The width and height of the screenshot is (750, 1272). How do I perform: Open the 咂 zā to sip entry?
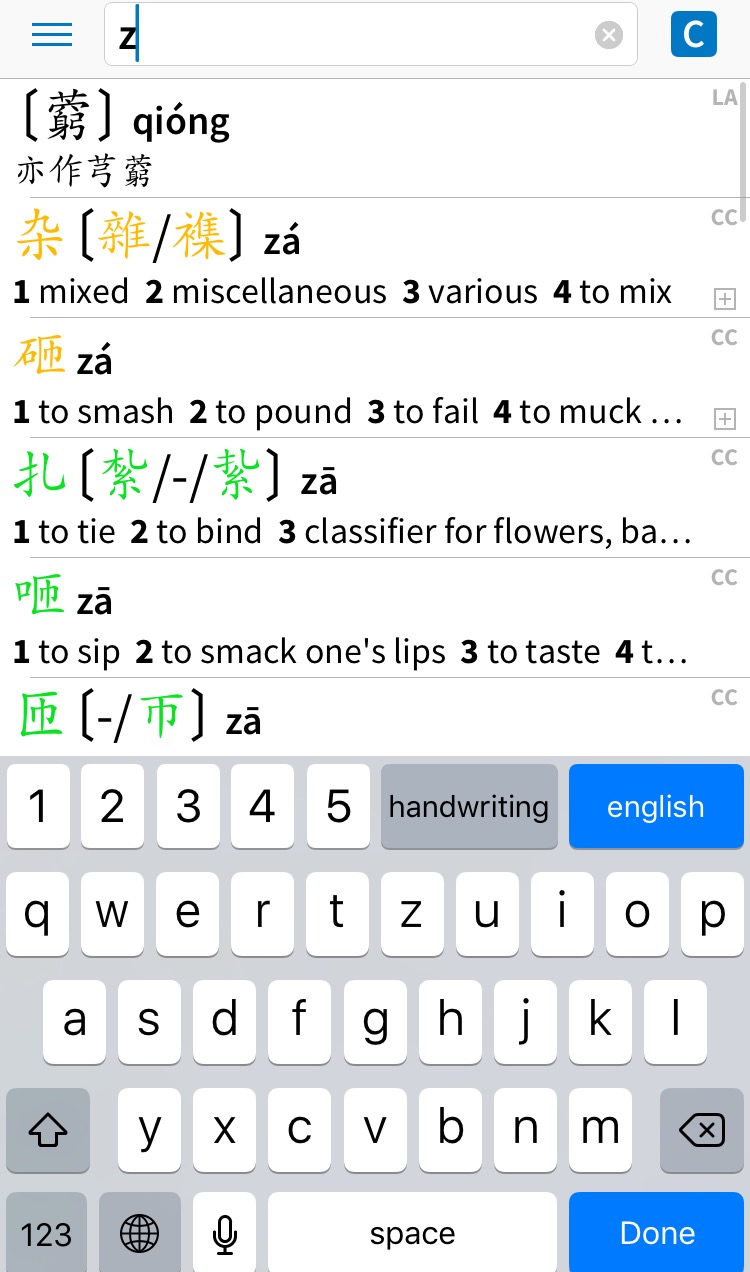375,618
